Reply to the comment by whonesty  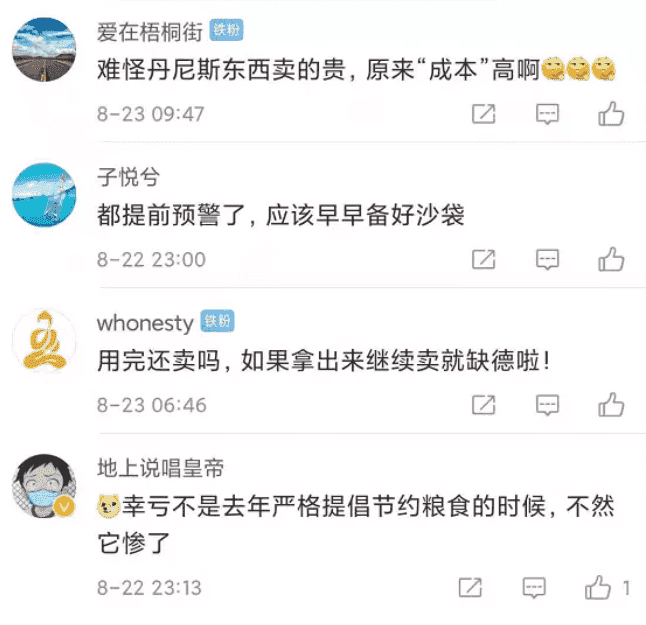click(x=547, y=405)
